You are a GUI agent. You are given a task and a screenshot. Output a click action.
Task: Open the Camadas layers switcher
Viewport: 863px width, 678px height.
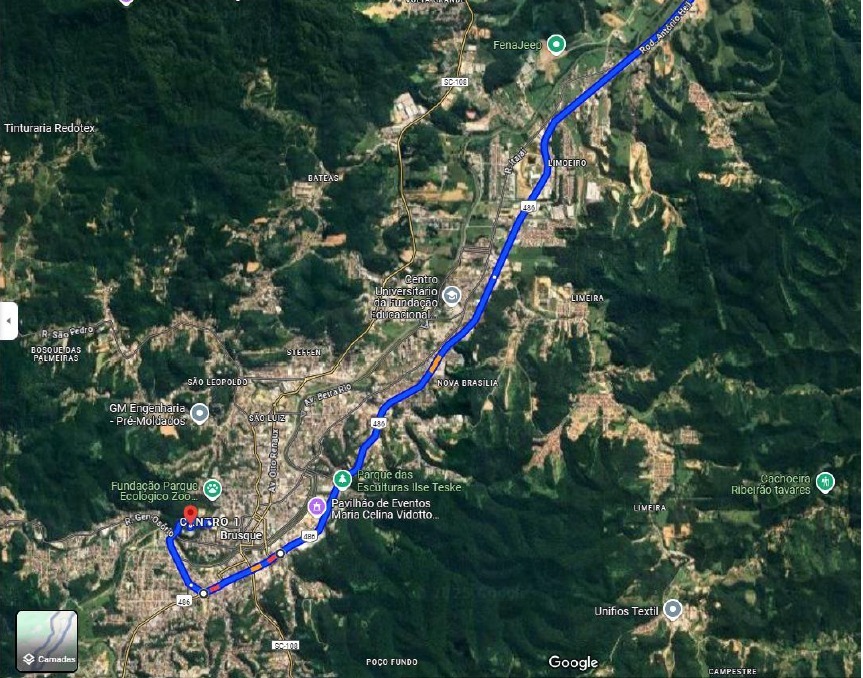tap(47, 641)
